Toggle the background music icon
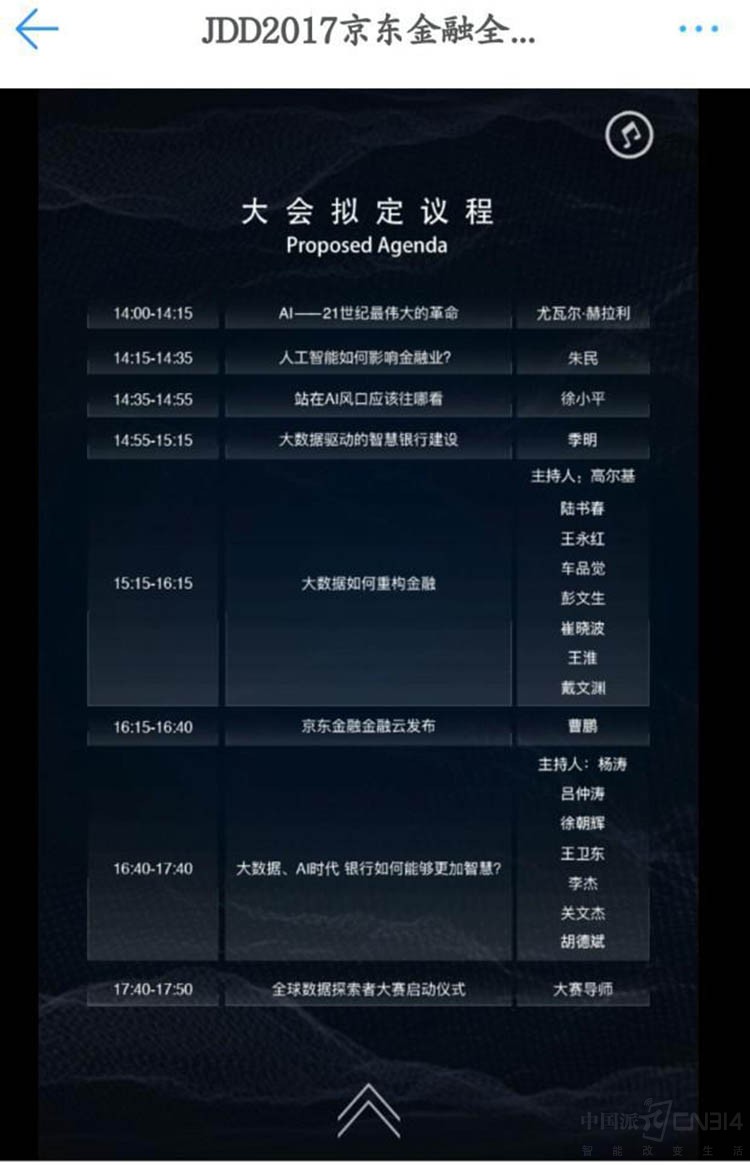The height and width of the screenshot is (1165, 750). (629, 134)
